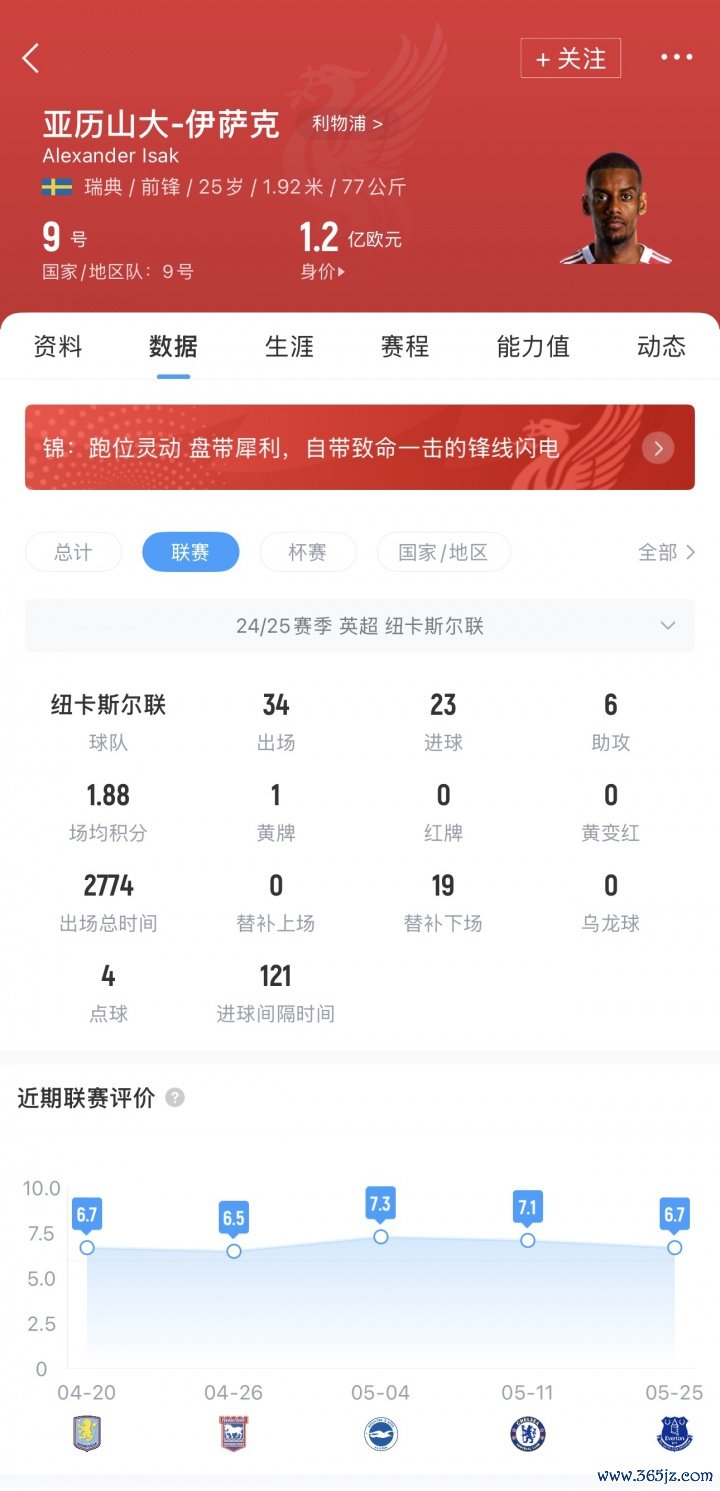Switch to the 能力值 tab

pos(533,346)
